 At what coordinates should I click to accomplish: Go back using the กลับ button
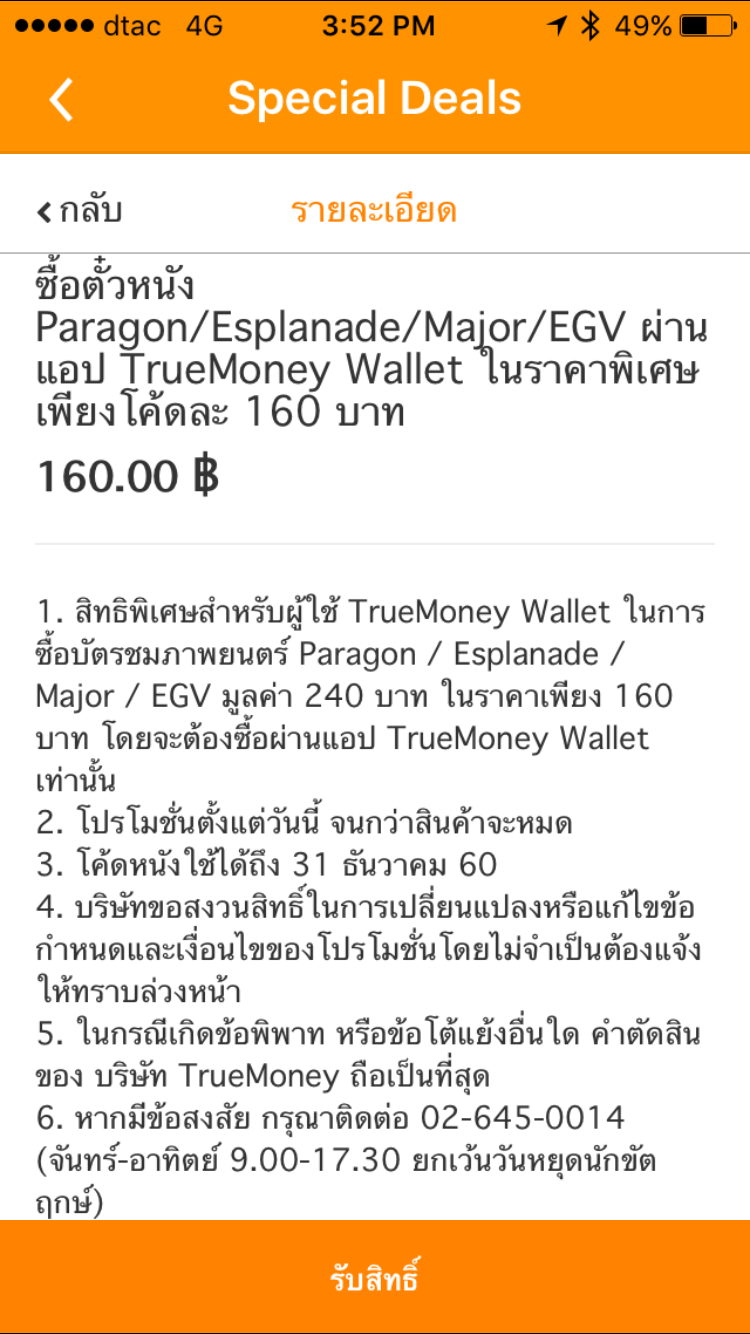click(x=80, y=211)
